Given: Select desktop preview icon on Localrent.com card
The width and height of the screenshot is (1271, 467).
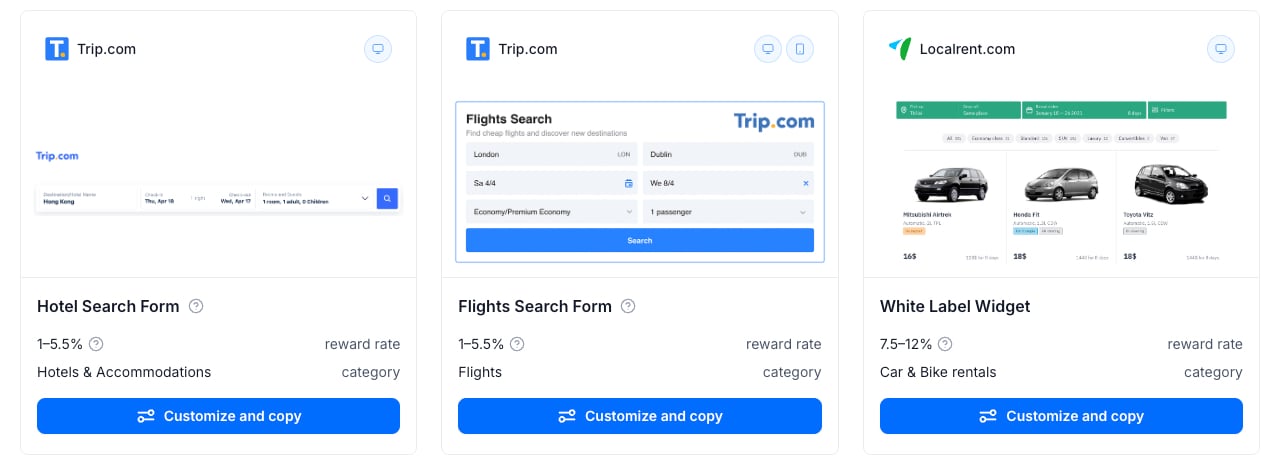Looking at the screenshot, I should [x=1219, y=49].
